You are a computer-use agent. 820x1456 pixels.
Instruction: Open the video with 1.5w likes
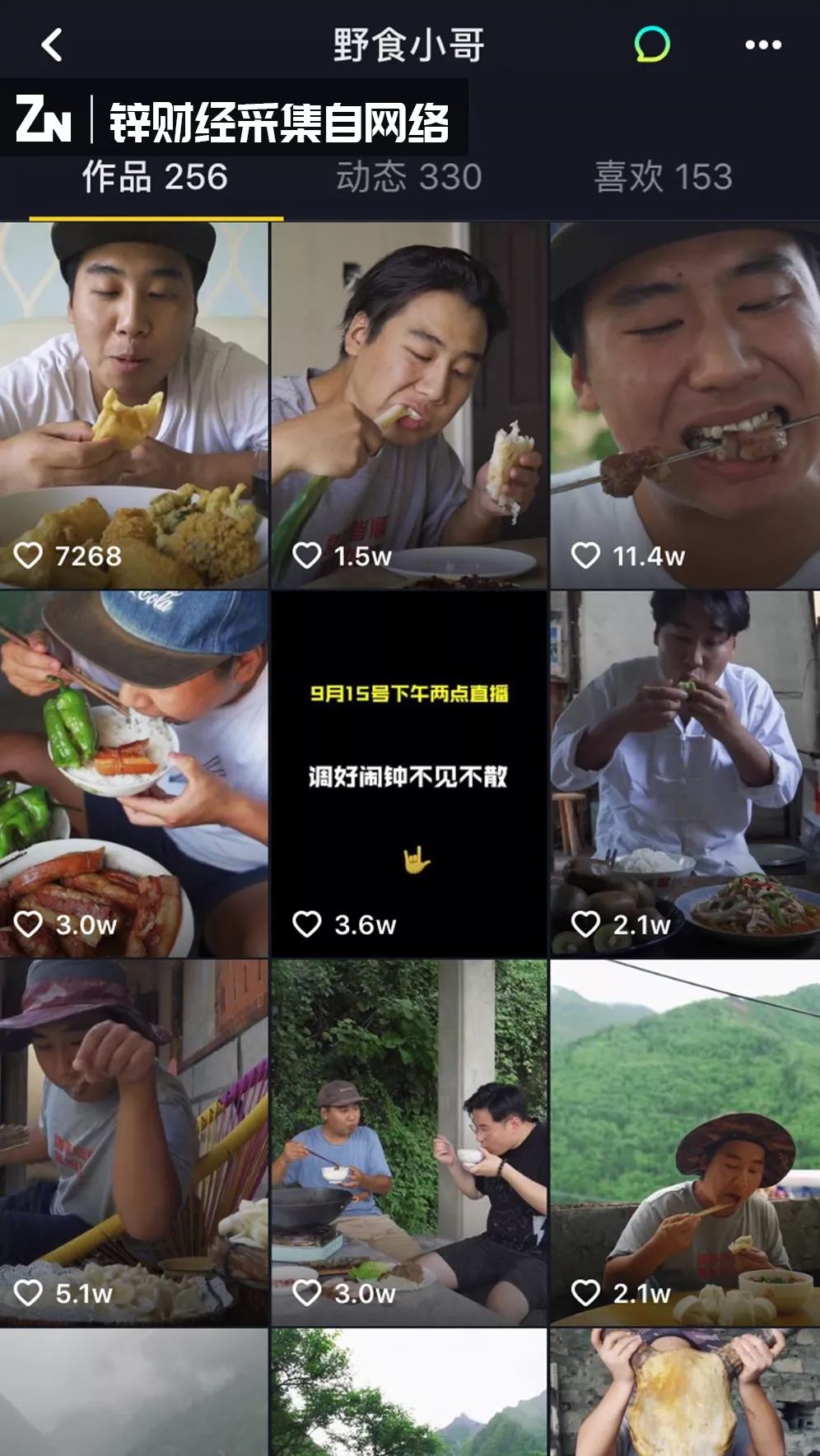point(409,405)
